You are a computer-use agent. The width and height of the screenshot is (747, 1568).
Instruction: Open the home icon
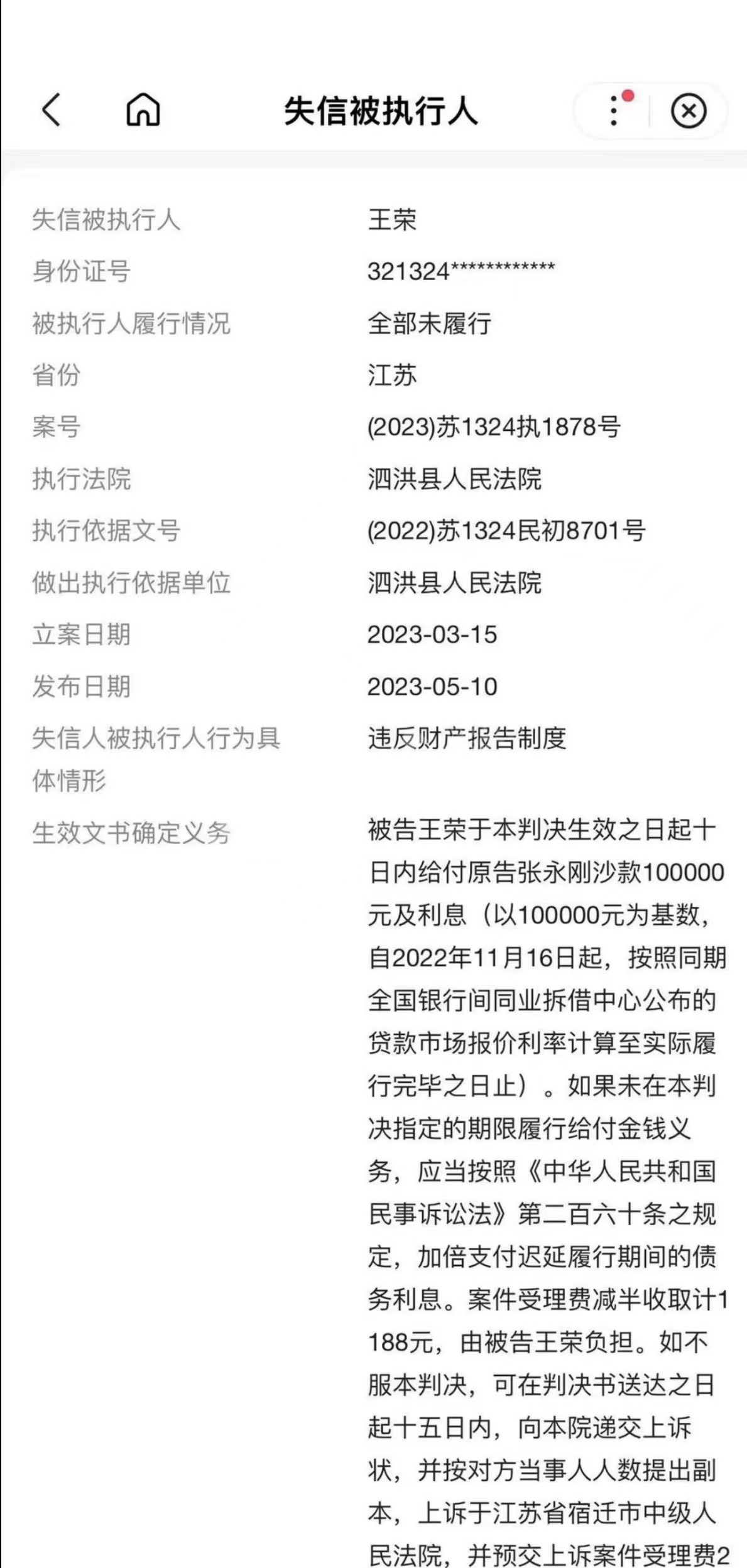tap(143, 110)
